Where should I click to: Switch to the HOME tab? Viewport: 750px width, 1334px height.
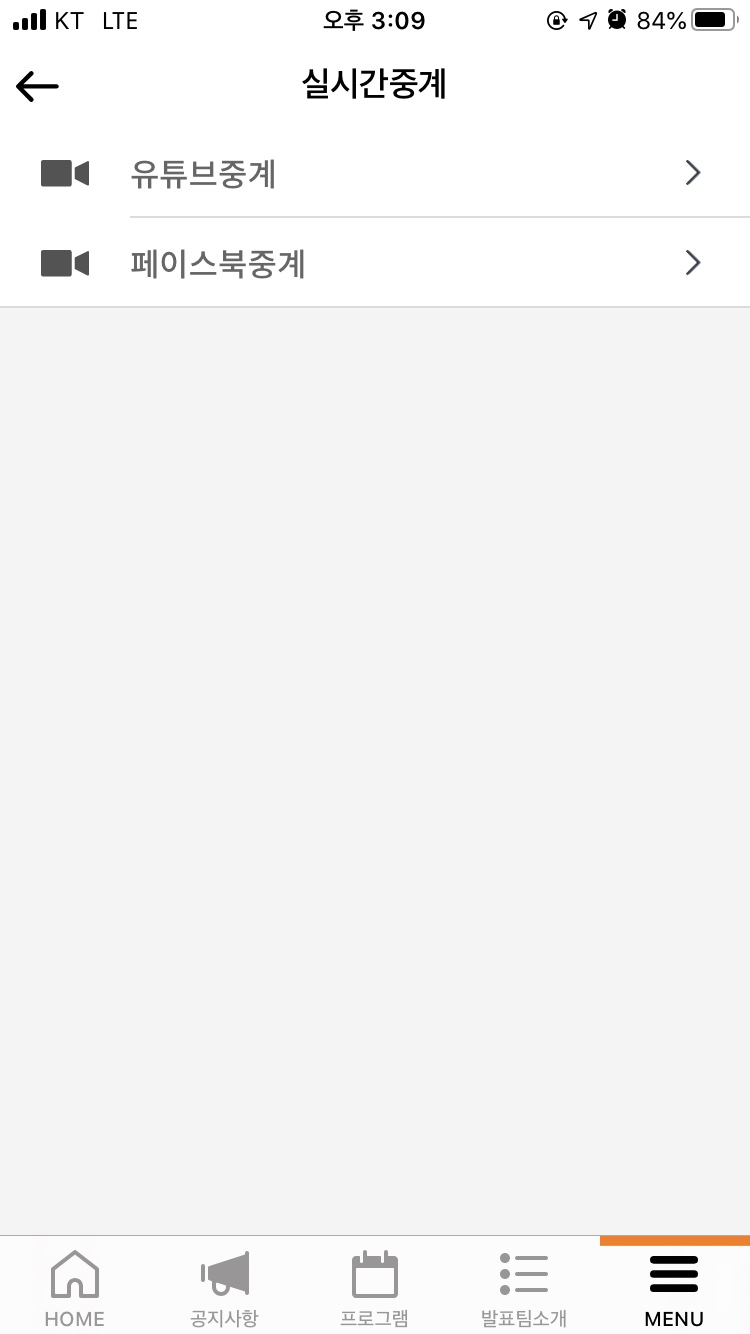75,1288
